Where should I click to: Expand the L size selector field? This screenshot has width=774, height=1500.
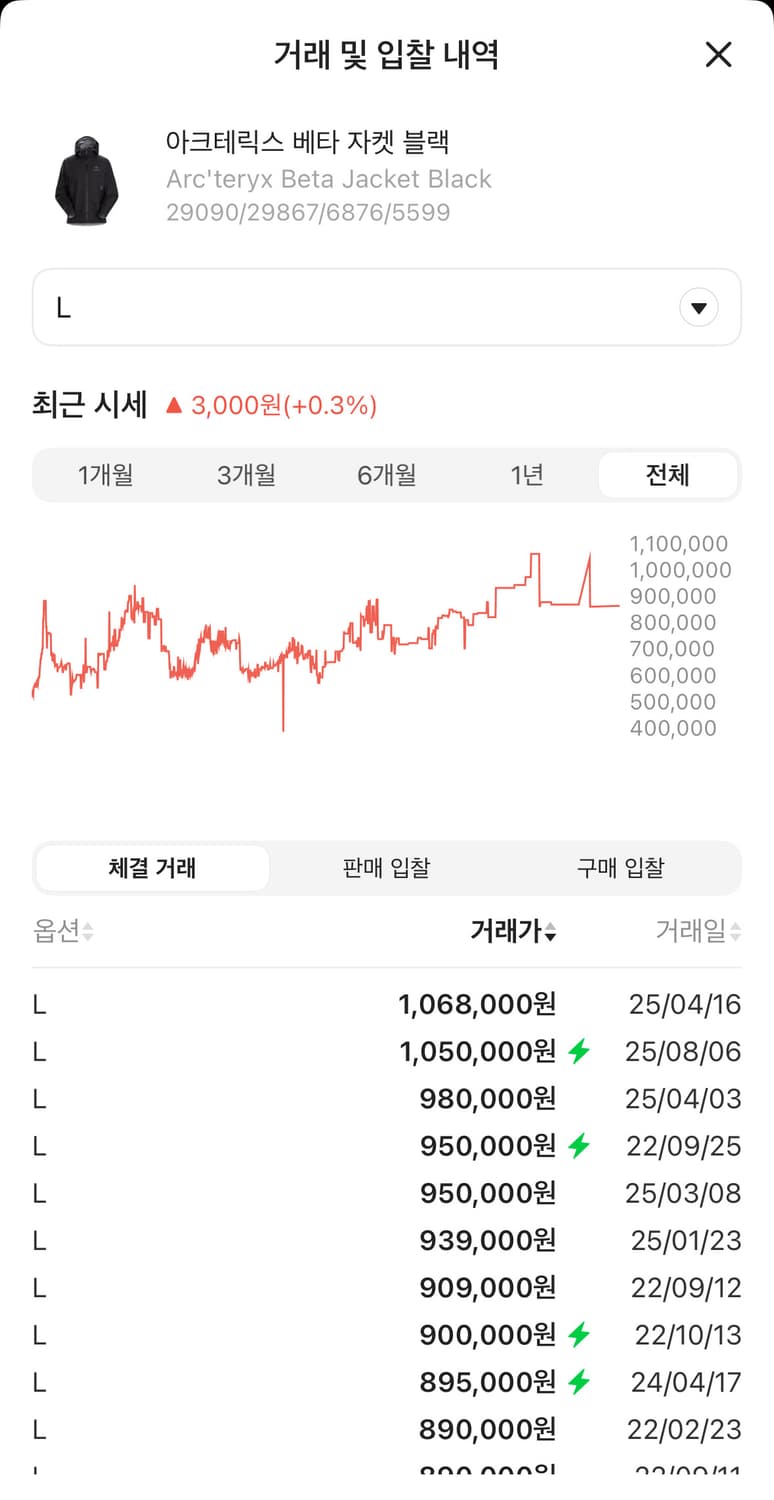pyautogui.click(x=386, y=307)
